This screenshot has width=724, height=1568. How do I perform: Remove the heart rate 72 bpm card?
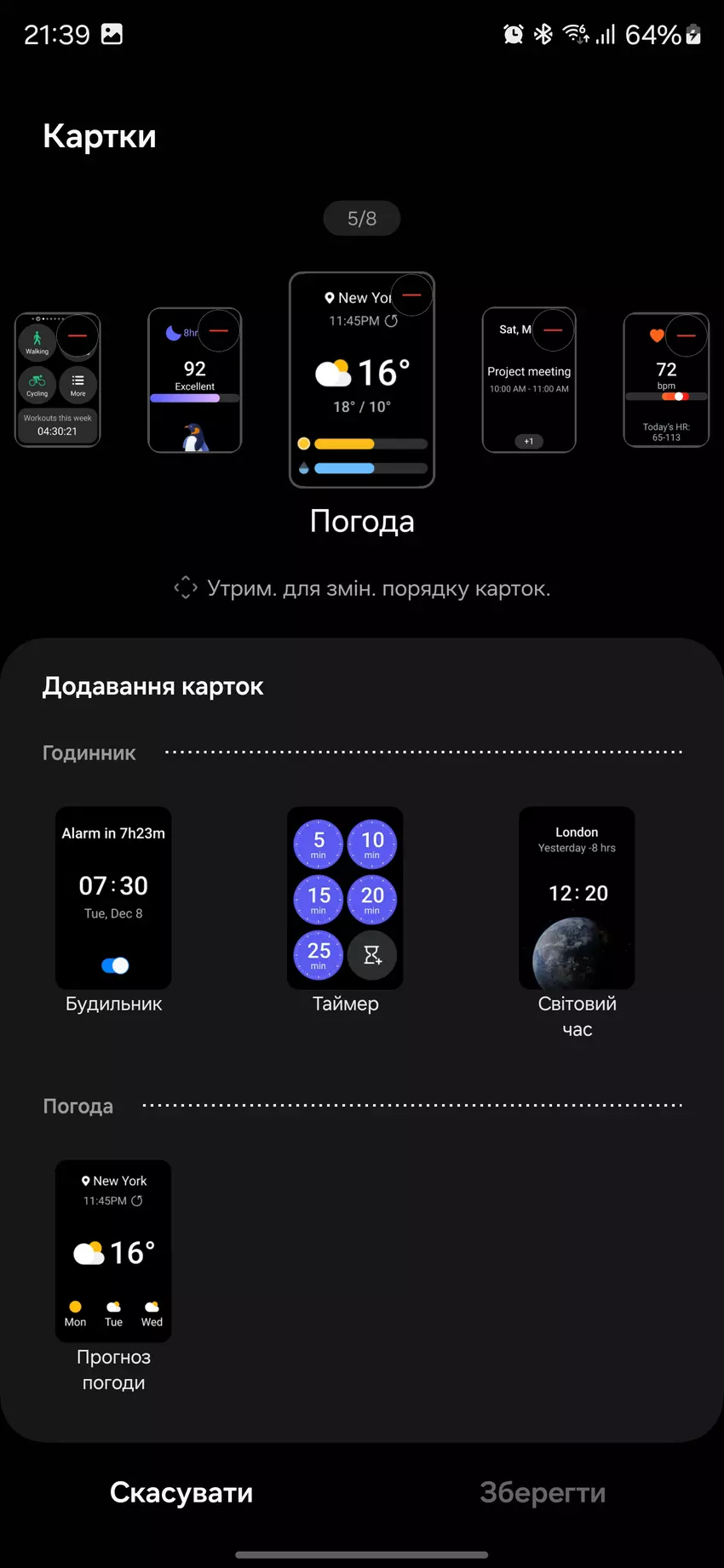click(x=687, y=335)
